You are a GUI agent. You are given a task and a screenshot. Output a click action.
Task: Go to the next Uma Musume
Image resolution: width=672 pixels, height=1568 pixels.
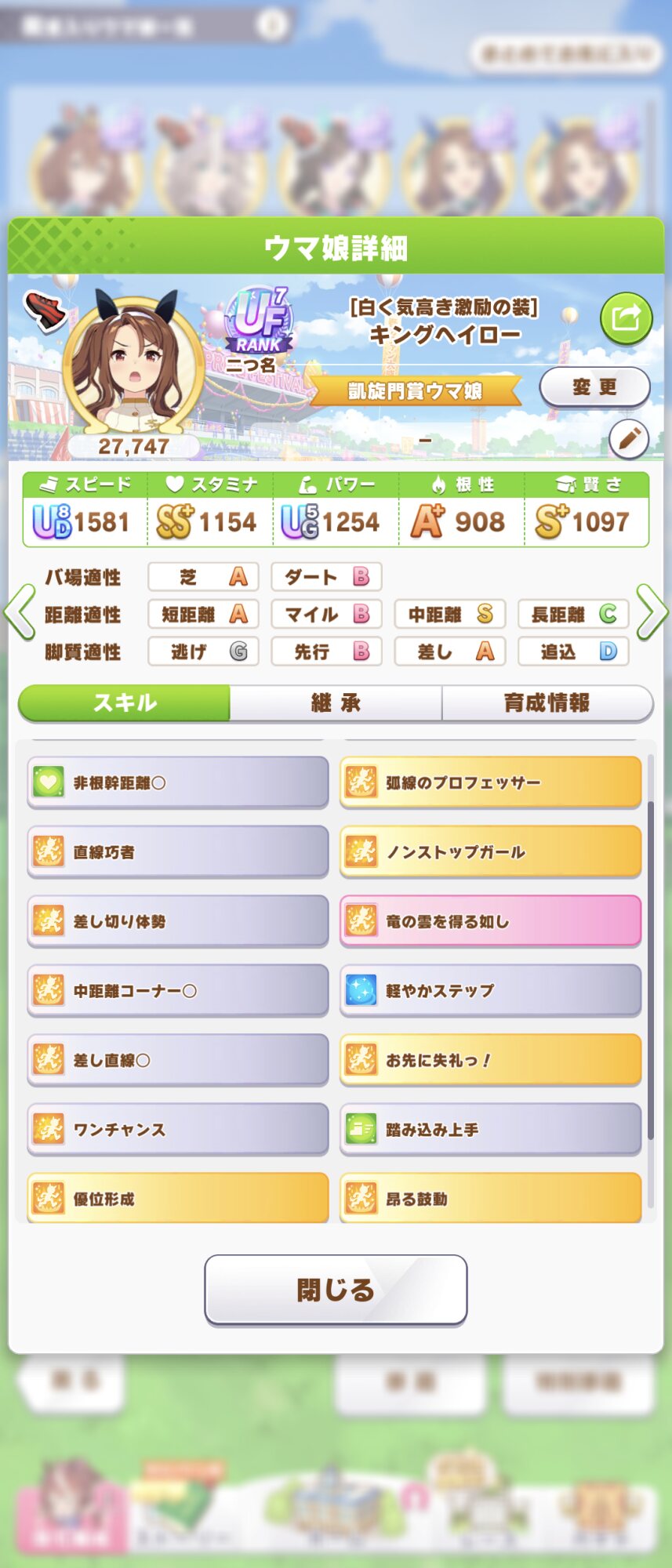coord(652,612)
